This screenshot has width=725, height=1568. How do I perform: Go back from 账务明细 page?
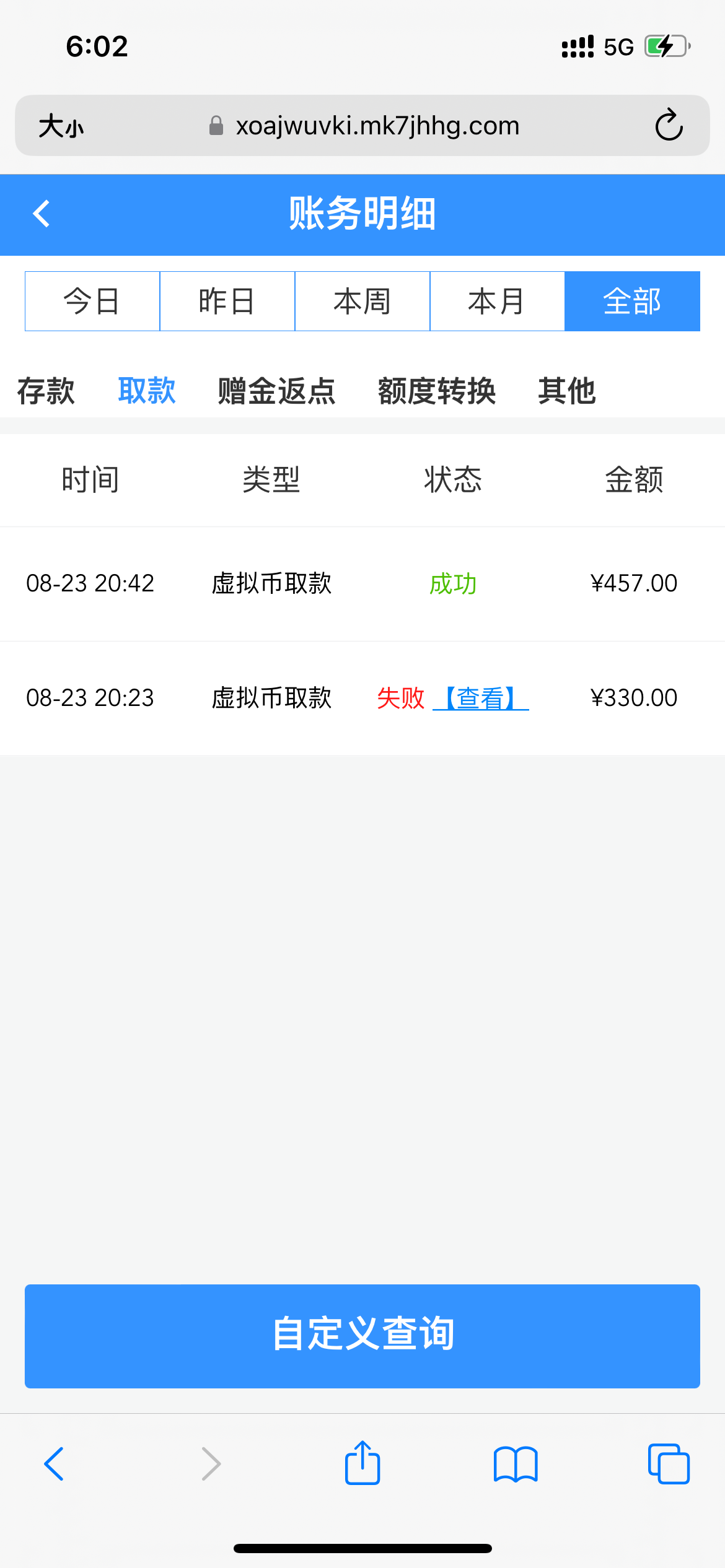point(42,214)
